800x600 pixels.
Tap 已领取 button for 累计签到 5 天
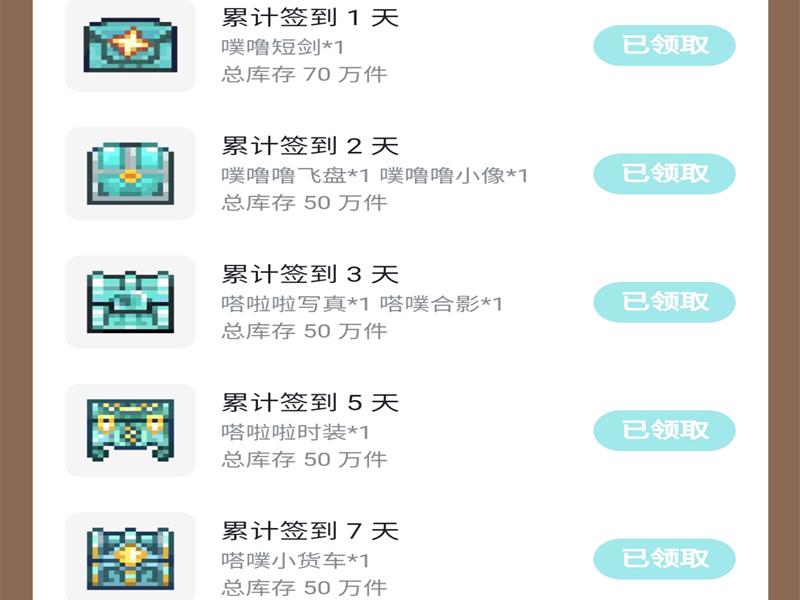[664, 430]
